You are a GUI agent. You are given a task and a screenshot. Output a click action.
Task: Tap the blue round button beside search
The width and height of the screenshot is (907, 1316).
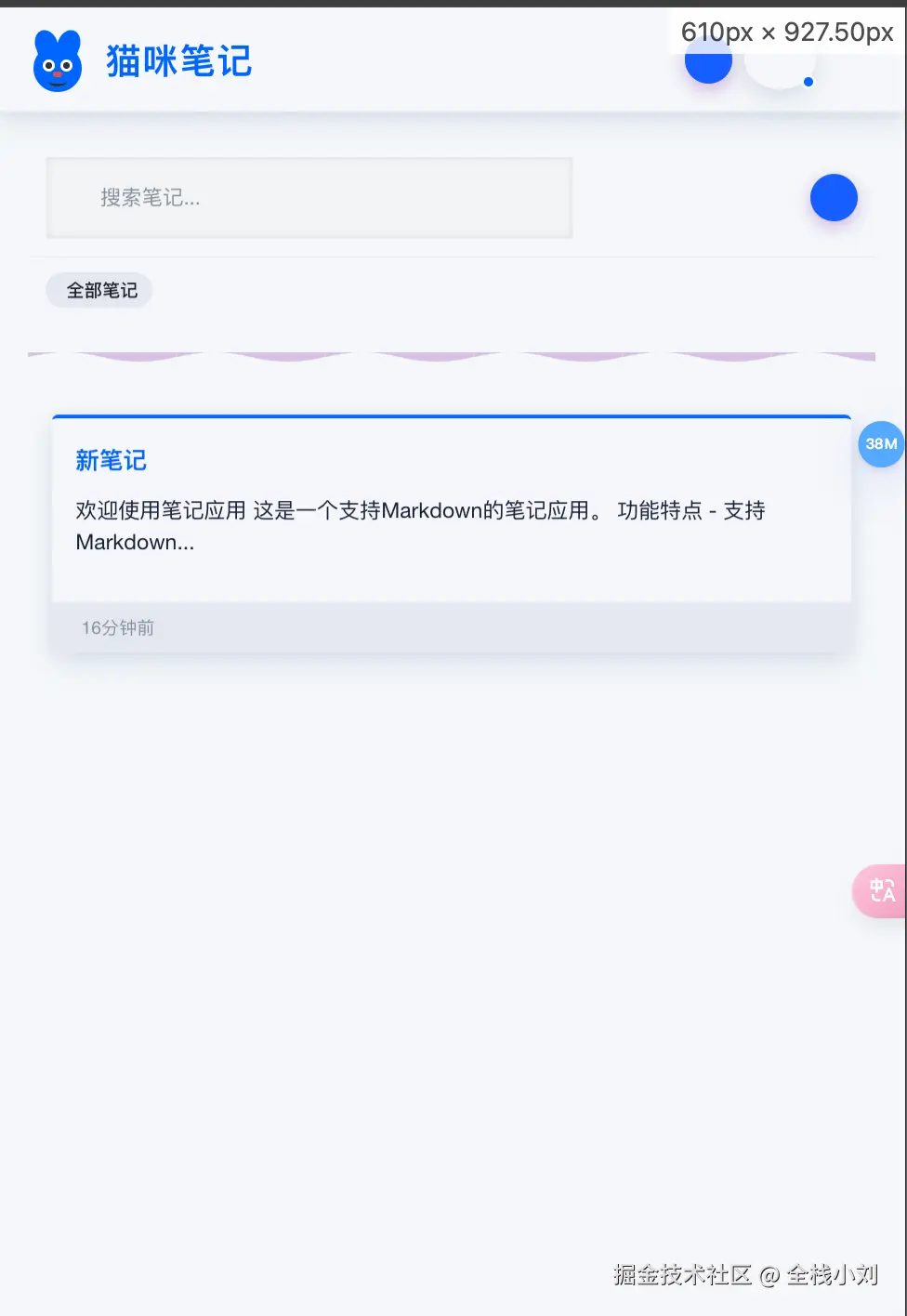pyautogui.click(x=834, y=198)
